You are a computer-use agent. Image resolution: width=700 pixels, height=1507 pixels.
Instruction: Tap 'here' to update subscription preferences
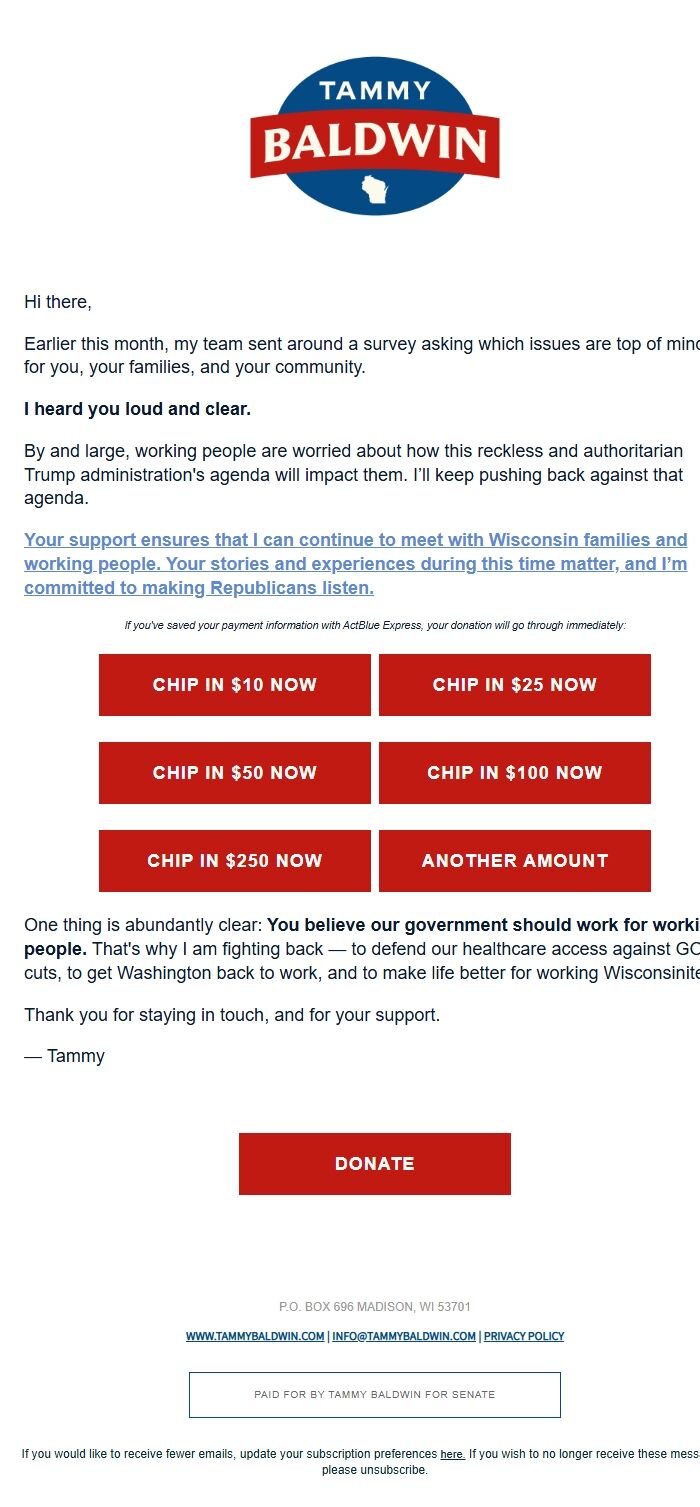[452, 1454]
